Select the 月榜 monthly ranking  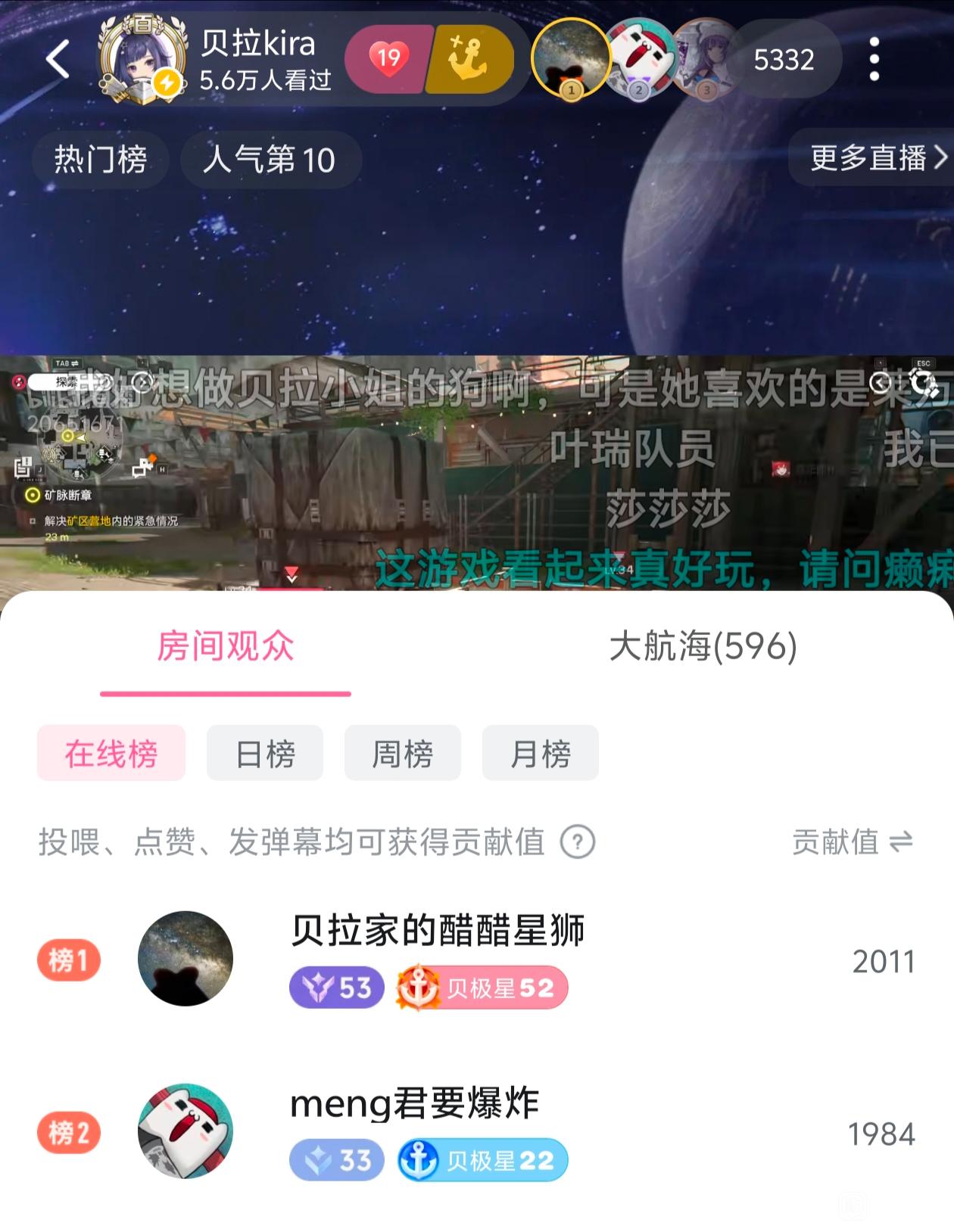coord(540,754)
